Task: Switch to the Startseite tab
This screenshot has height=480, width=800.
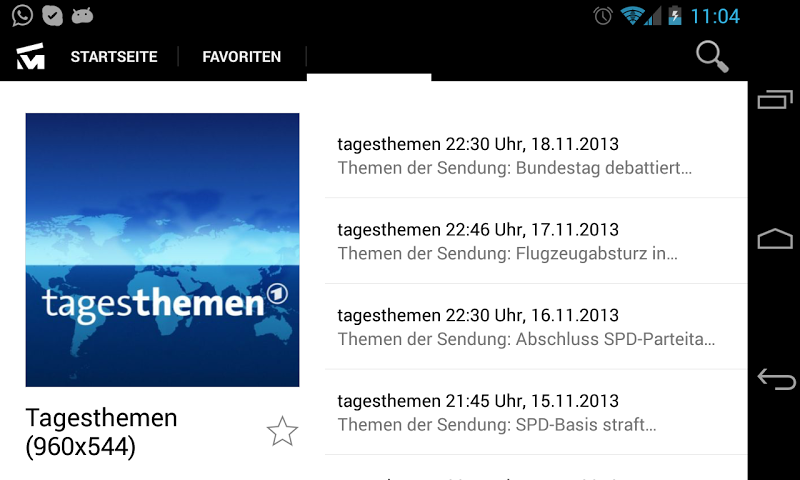Action: [114, 57]
